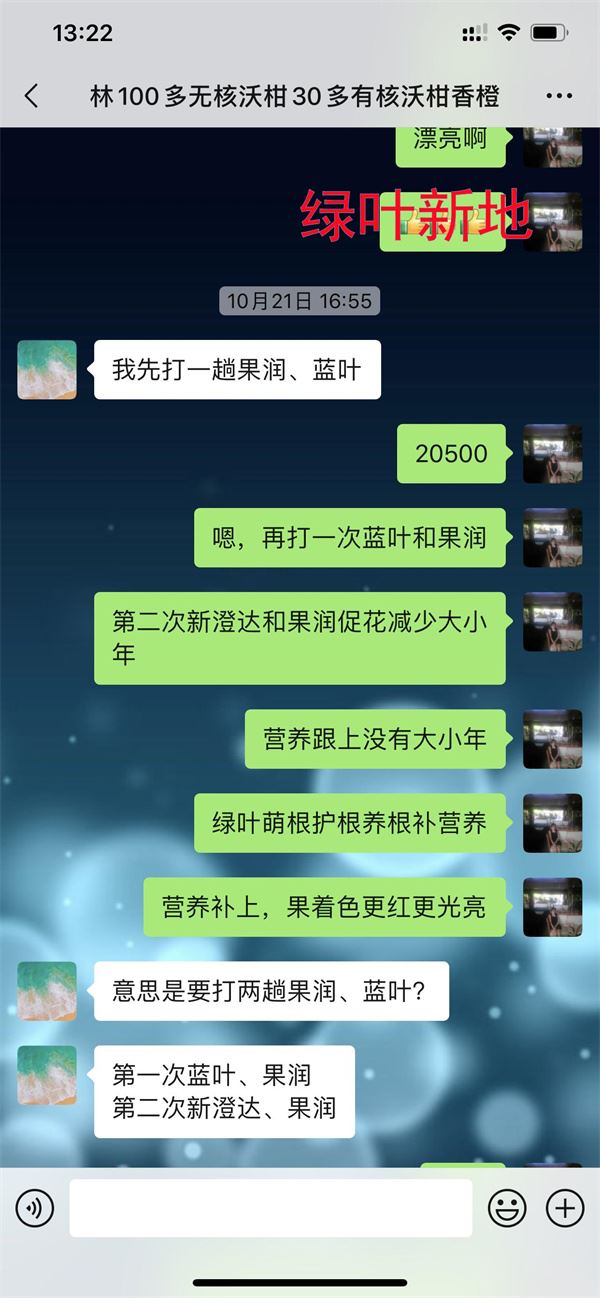
Task: Open avatar beside '营养跟上没有大小年'
Action: [x=552, y=738]
